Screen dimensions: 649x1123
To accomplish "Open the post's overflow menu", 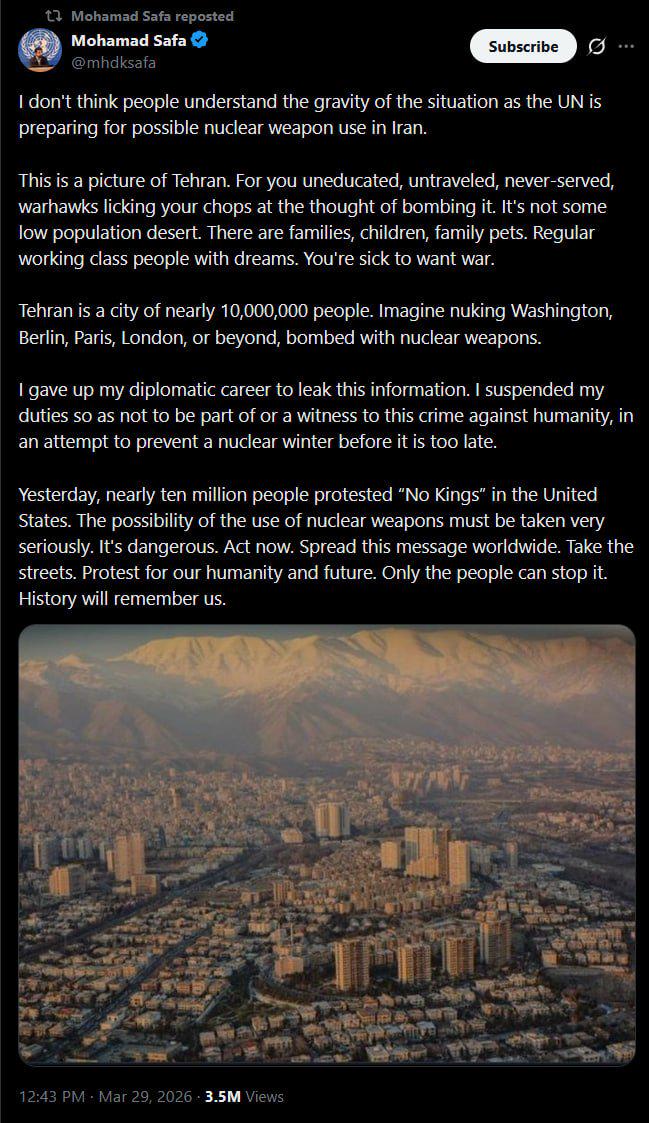I will click(626, 46).
